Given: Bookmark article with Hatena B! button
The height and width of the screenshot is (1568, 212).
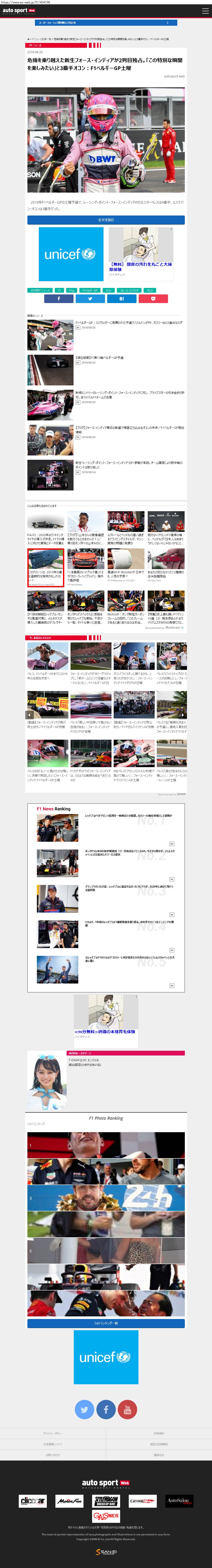Looking at the screenshot, I should point(121,299).
